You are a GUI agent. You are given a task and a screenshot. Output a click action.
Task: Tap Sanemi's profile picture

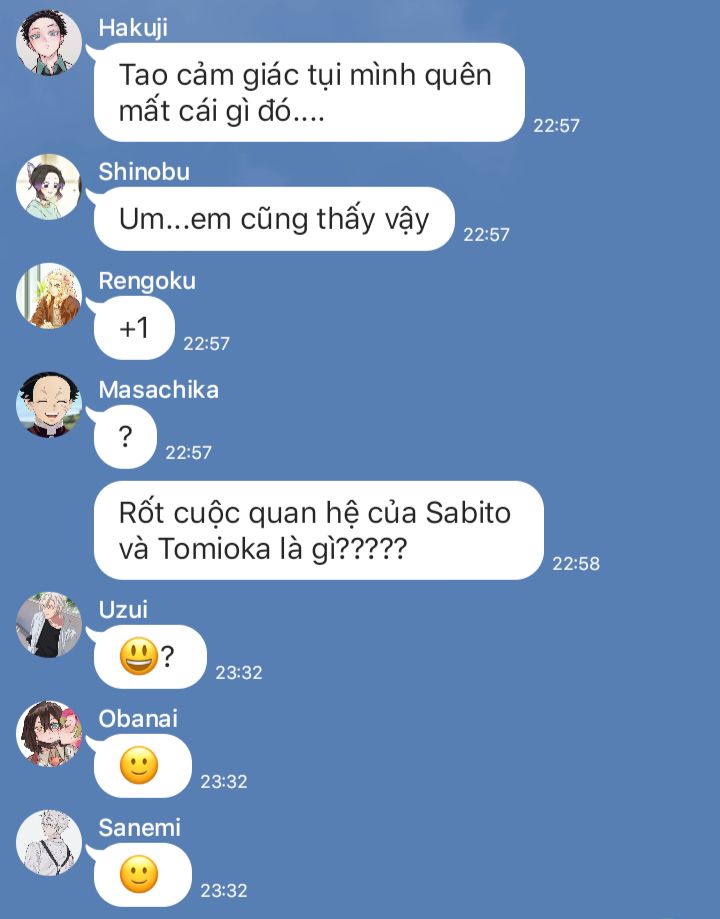pos(49,843)
